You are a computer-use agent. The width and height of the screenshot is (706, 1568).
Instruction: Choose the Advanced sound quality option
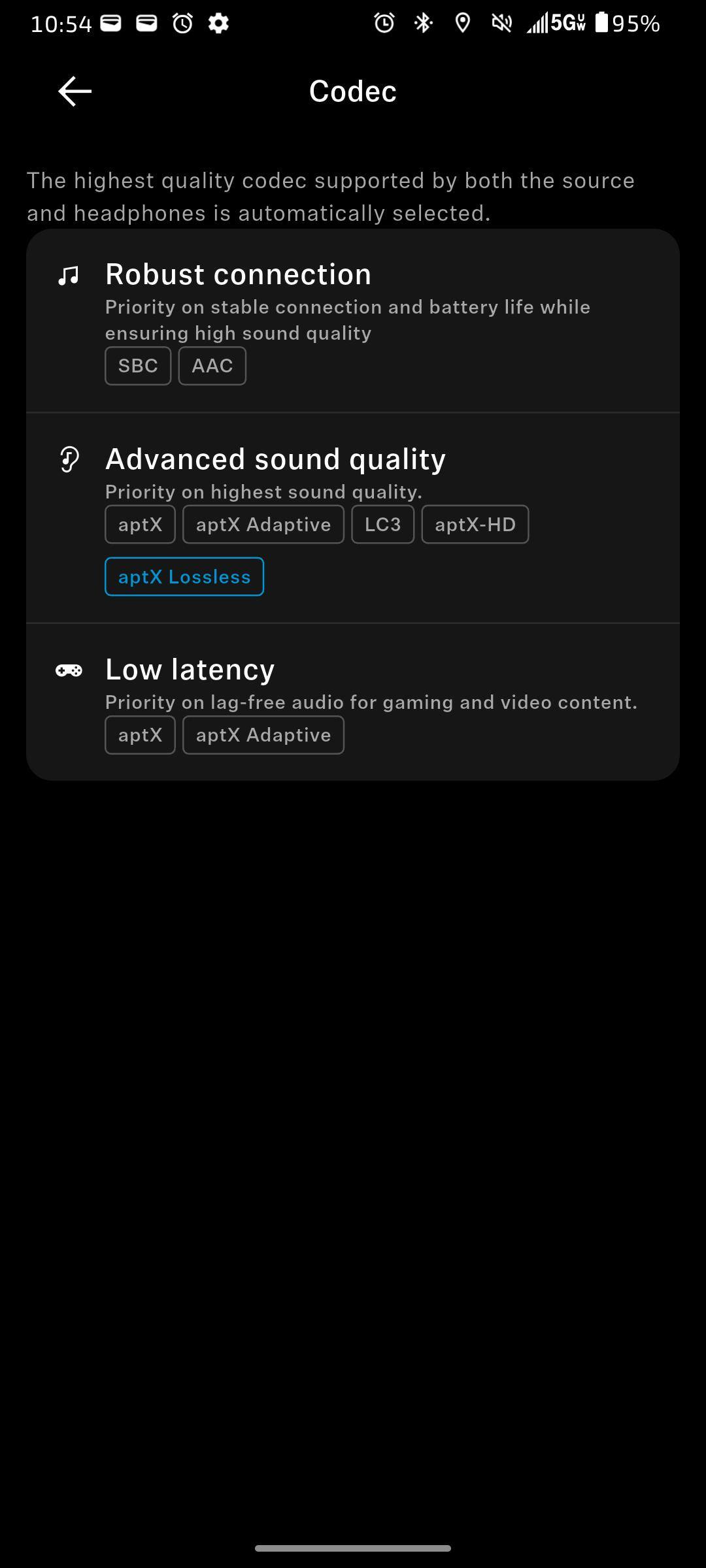click(x=275, y=459)
